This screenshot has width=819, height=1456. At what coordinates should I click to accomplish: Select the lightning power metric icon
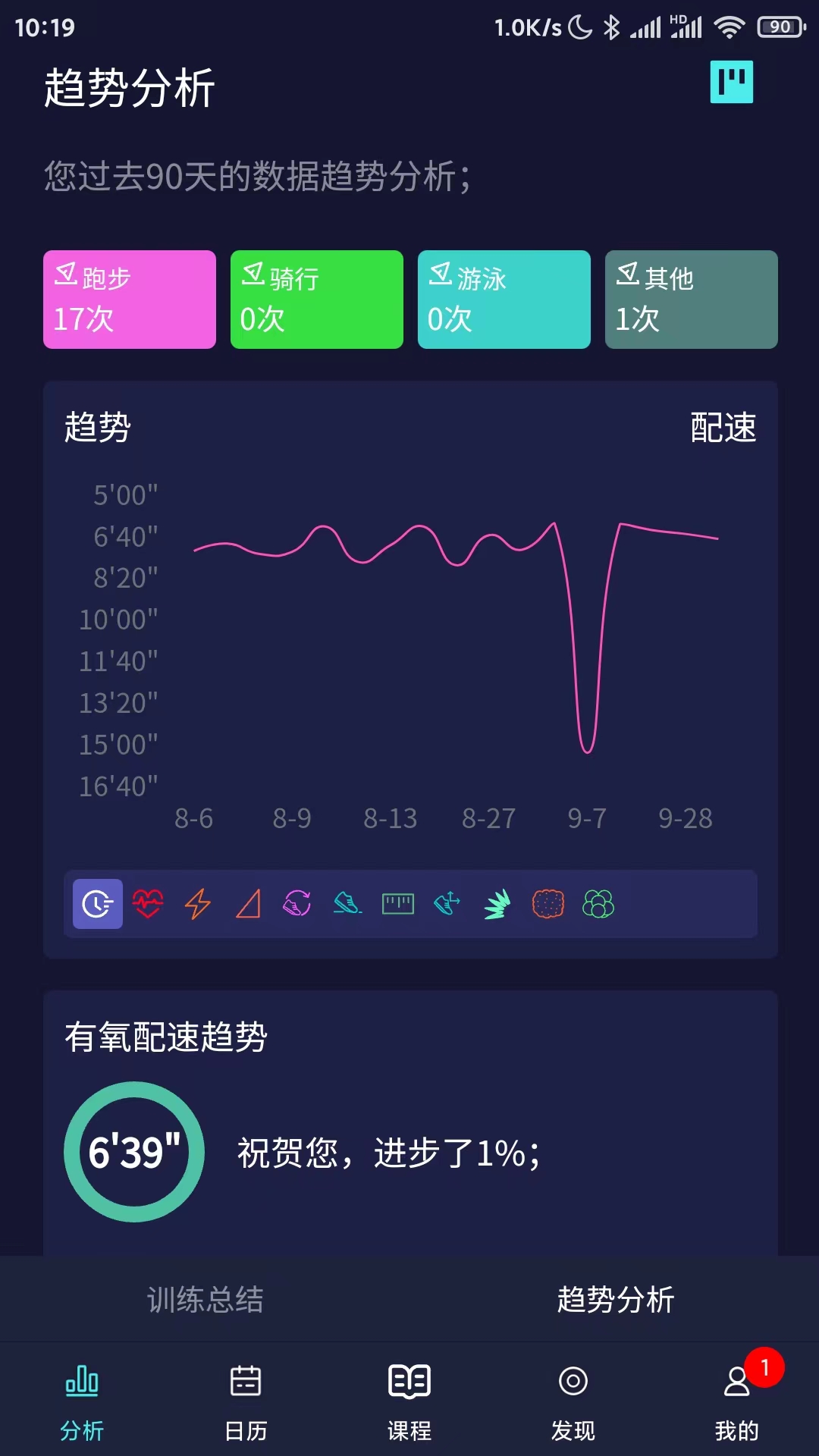pos(199,903)
